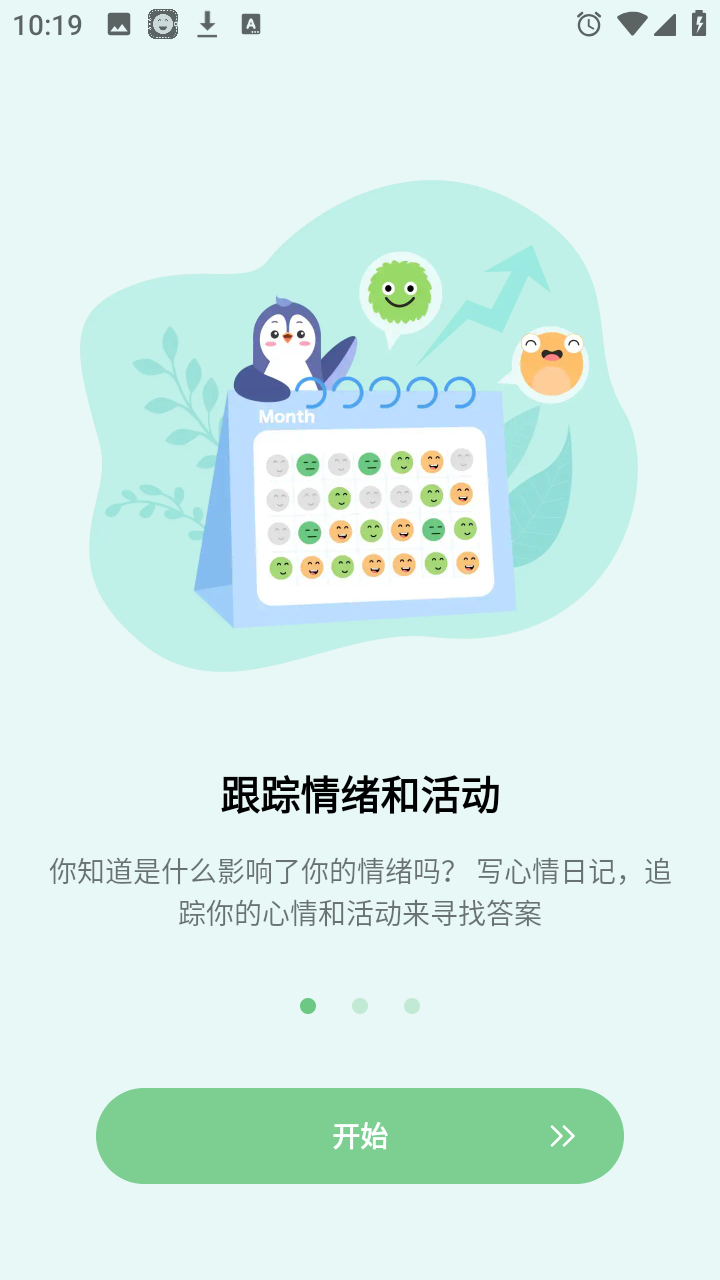Tap the download notification icon
720x1280 pixels.
pos(207,24)
